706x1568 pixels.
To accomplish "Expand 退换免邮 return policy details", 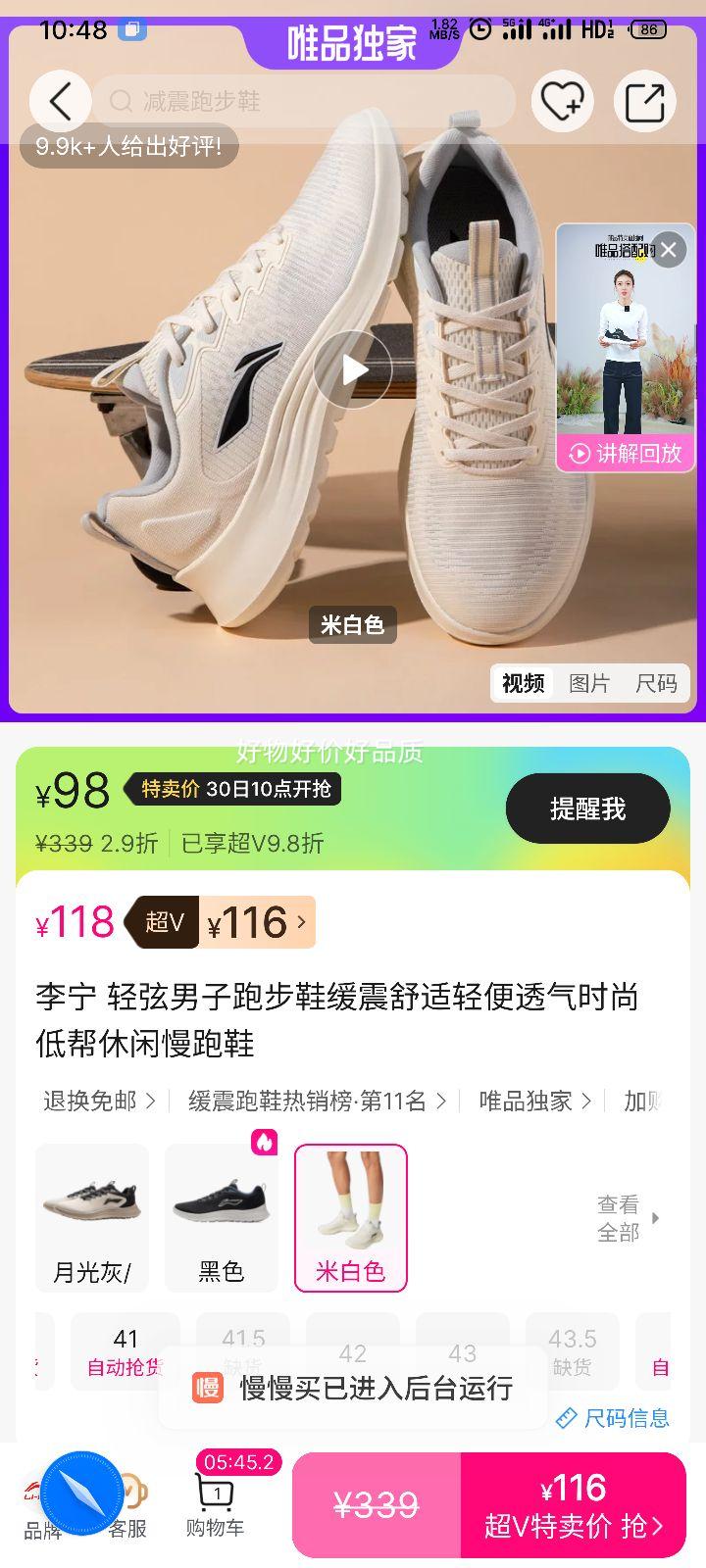I will [x=93, y=1101].
